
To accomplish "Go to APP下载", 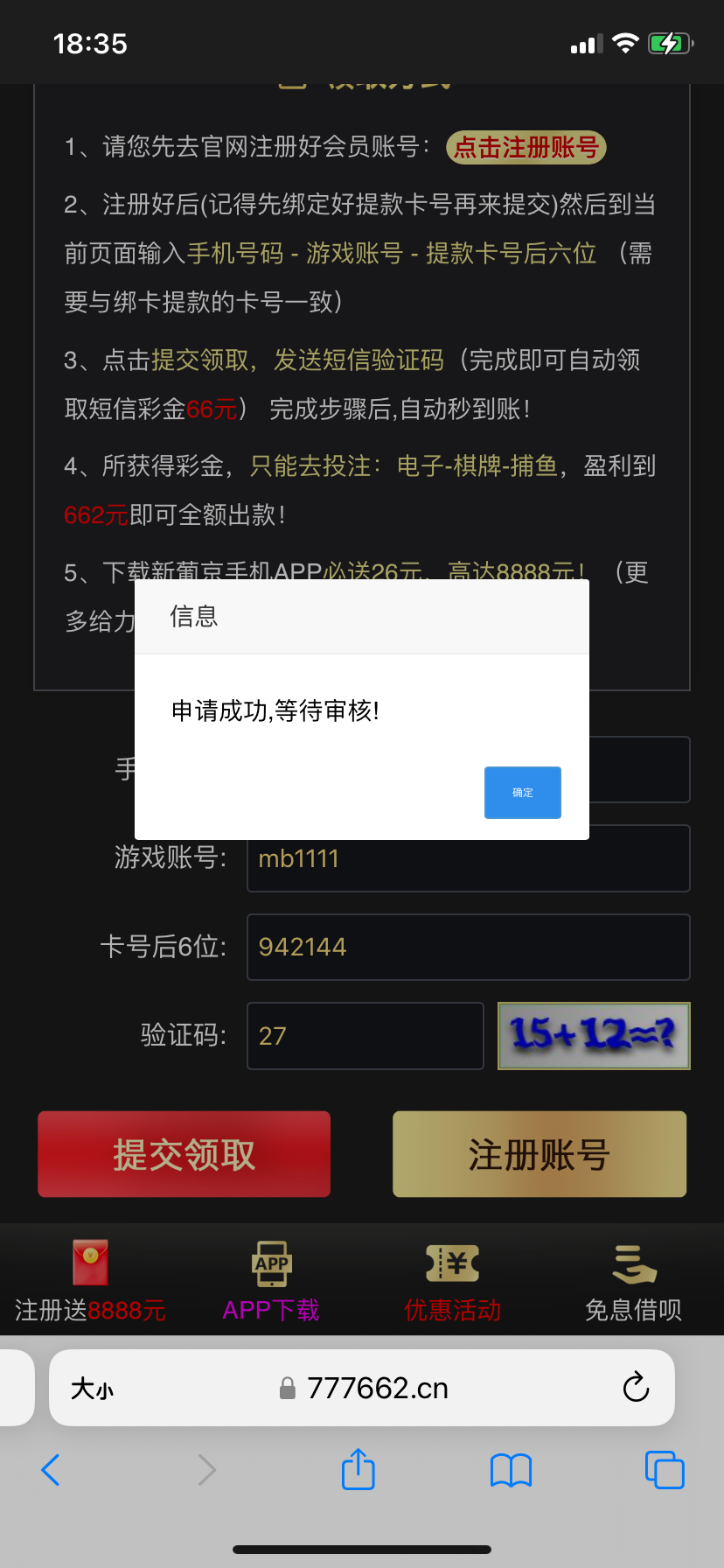I will 271,1281.
